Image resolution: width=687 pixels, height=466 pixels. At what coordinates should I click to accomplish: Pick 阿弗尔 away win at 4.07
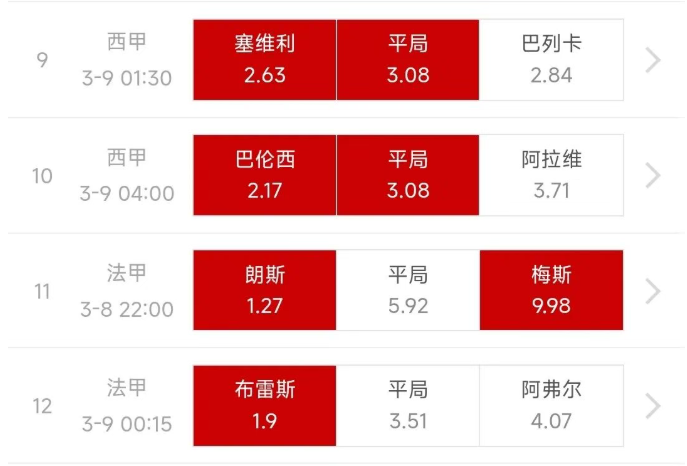tap(551, 405)
